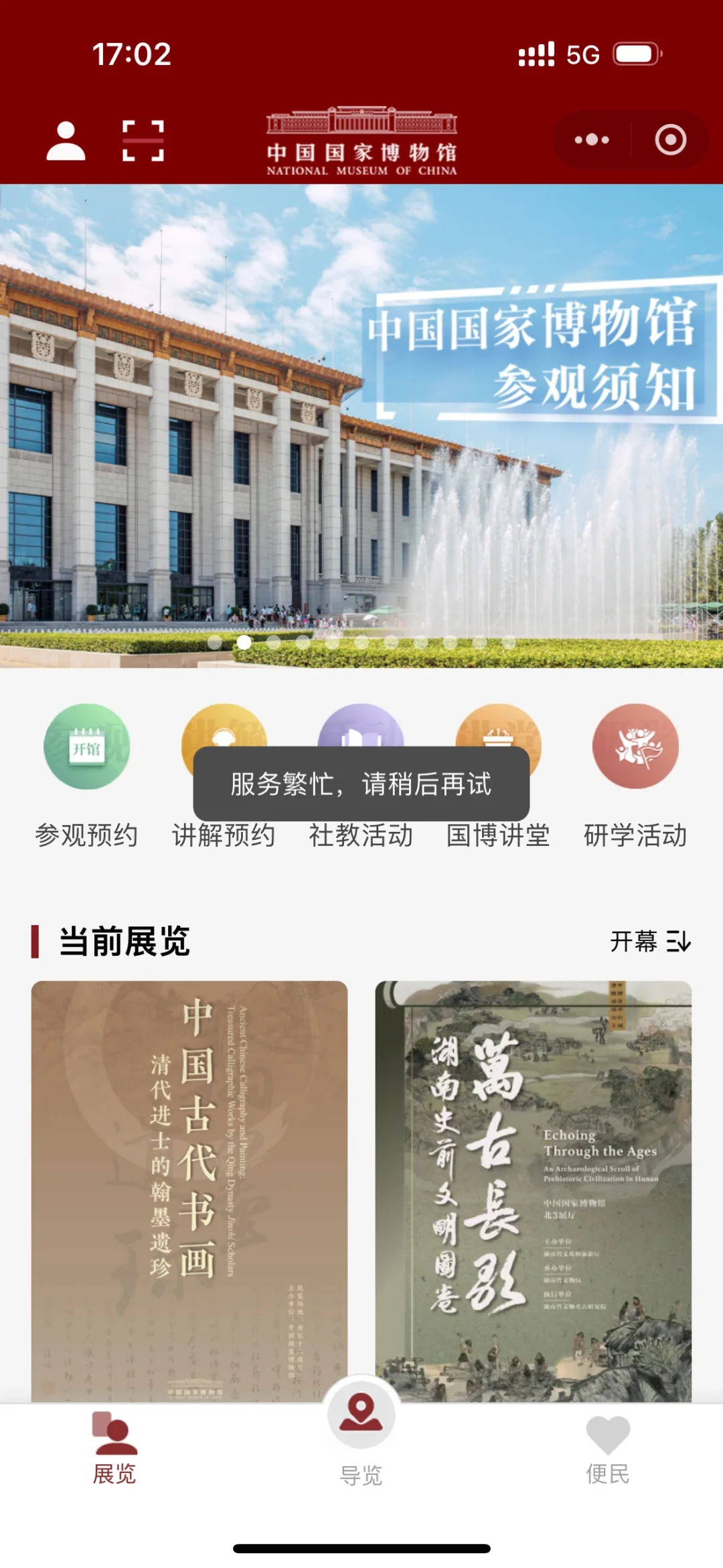Open 研学活动 study activities
This screenshot has width=723, height=1568.
(635, 774)
